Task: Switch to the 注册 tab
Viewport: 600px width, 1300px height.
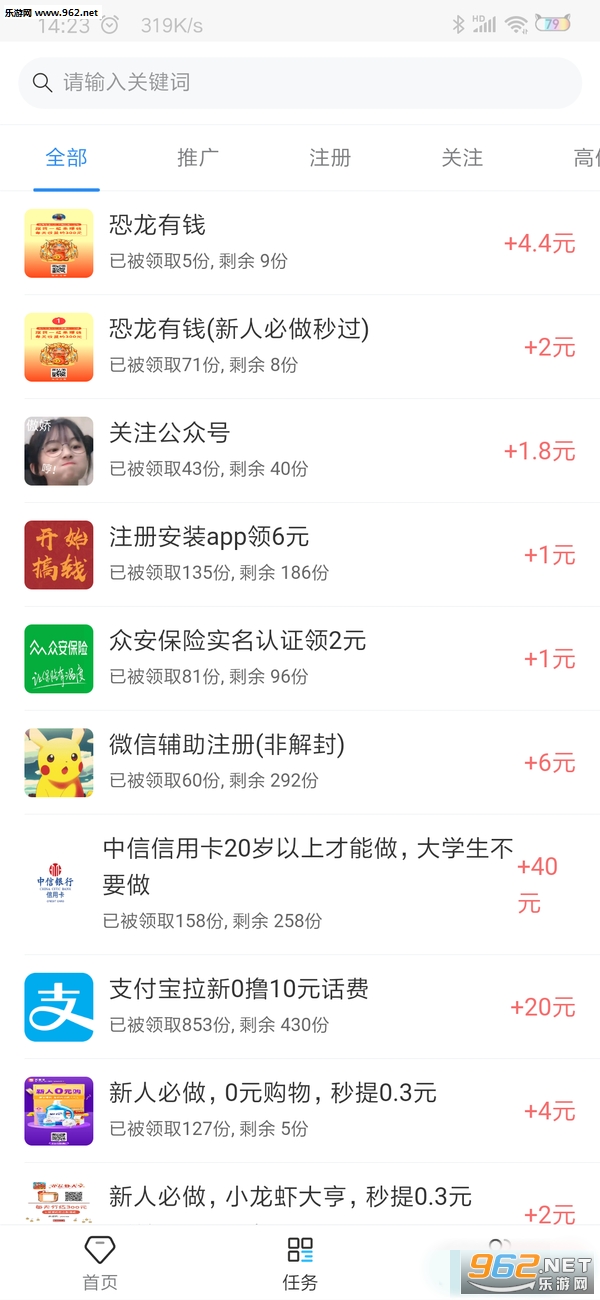Action: tap(329, 158)
